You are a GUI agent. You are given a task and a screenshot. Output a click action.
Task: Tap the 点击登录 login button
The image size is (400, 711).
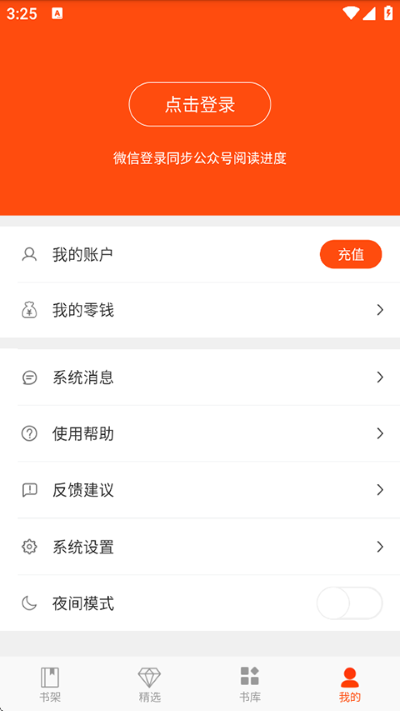(x=200, y=104)
